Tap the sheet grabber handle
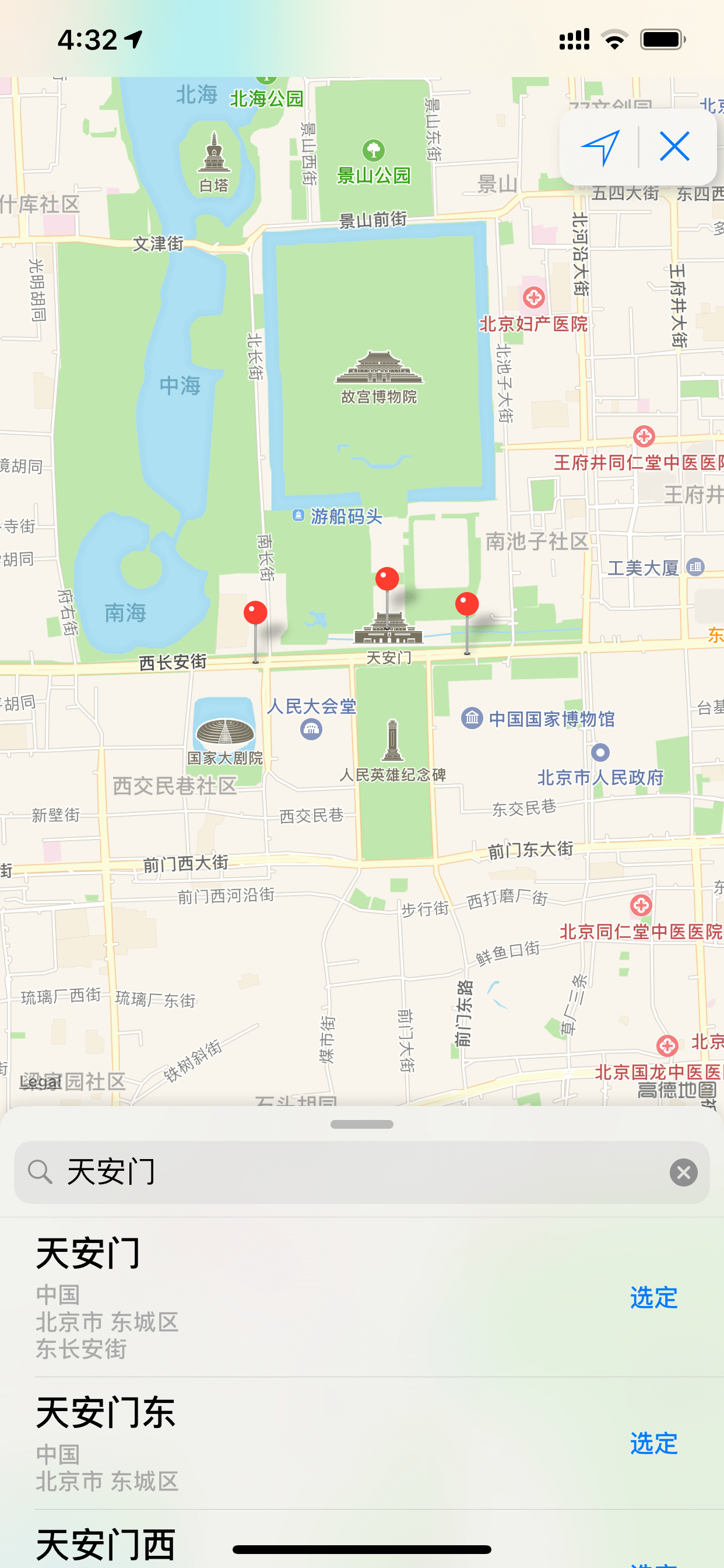 (361, 1124)
